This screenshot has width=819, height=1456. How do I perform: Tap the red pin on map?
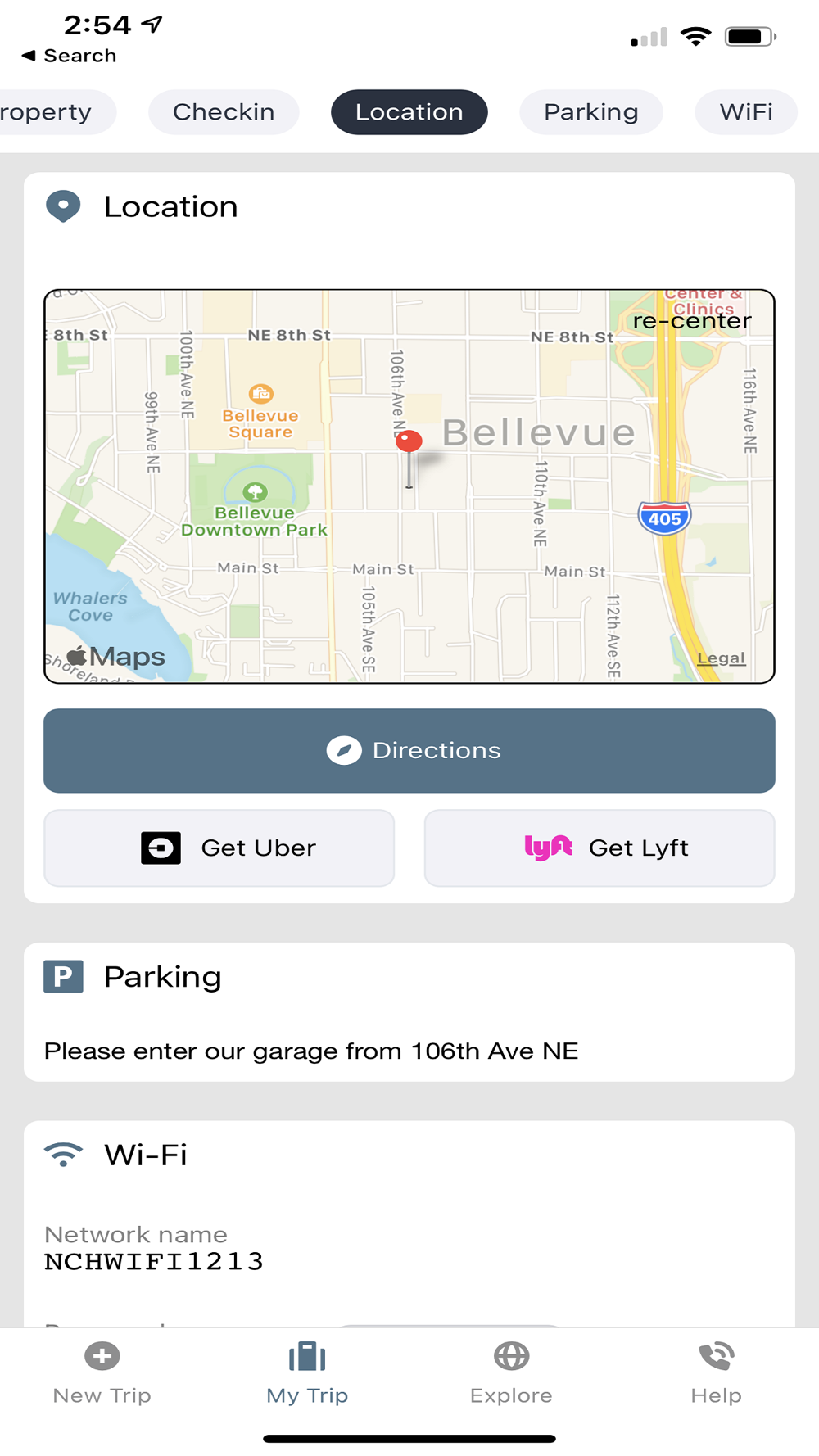click(409, 442)
